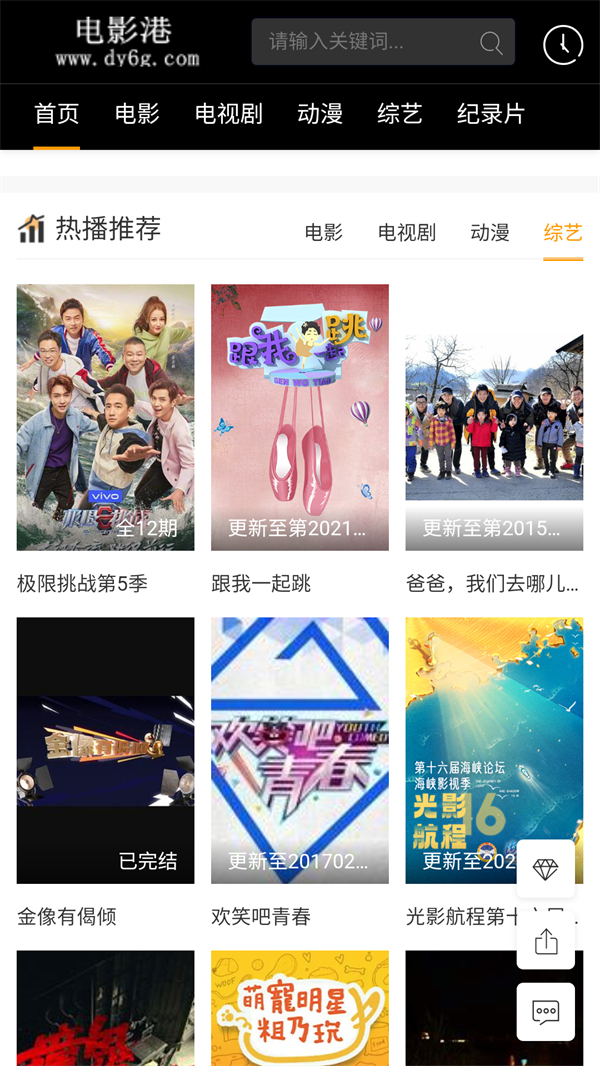The image size is (600, 1066).
Task: Tap the keyword search field
Action: (x=370, y=42)
